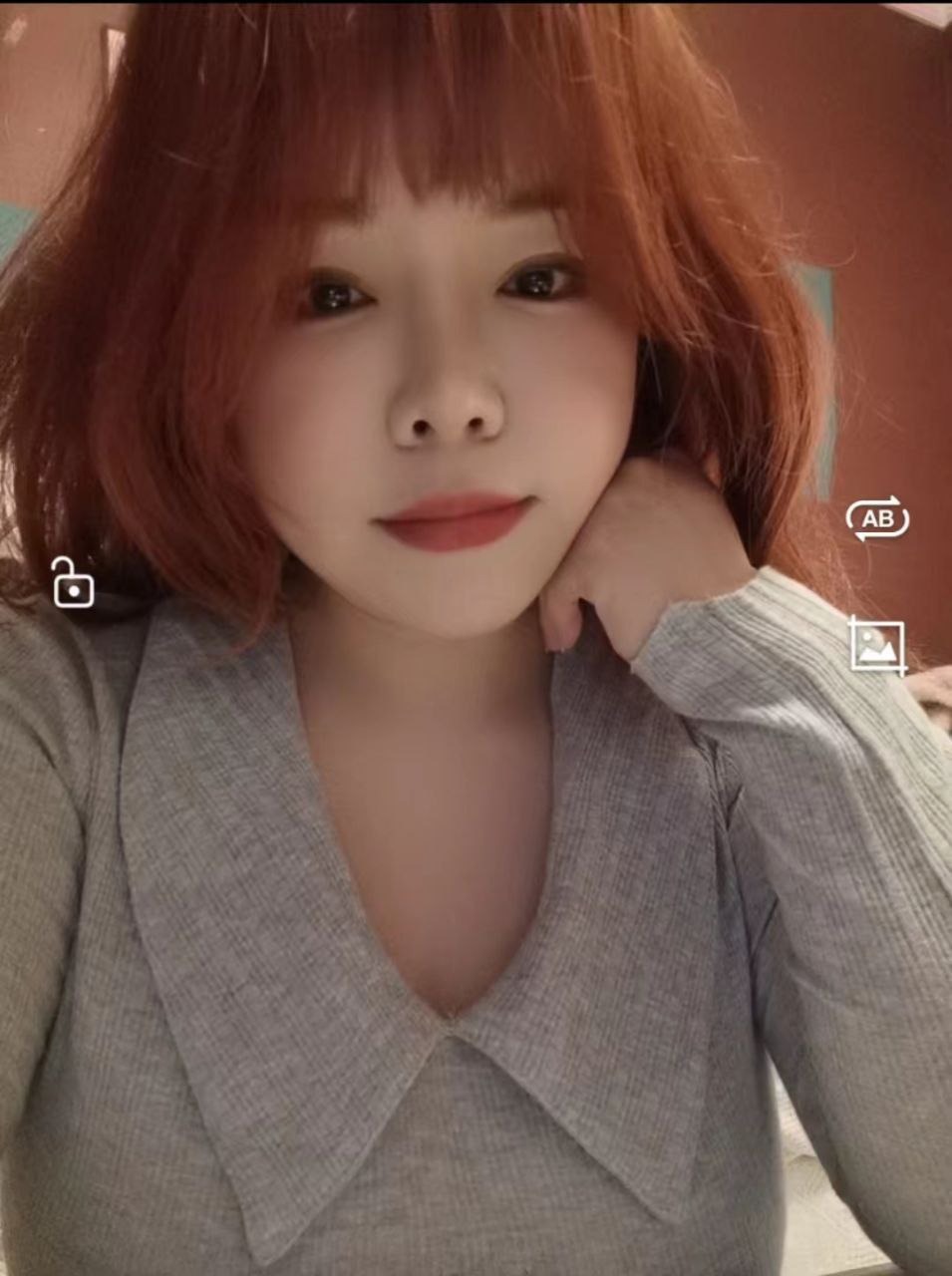Capture a screenshot of the frame

[x=877, y=645]
